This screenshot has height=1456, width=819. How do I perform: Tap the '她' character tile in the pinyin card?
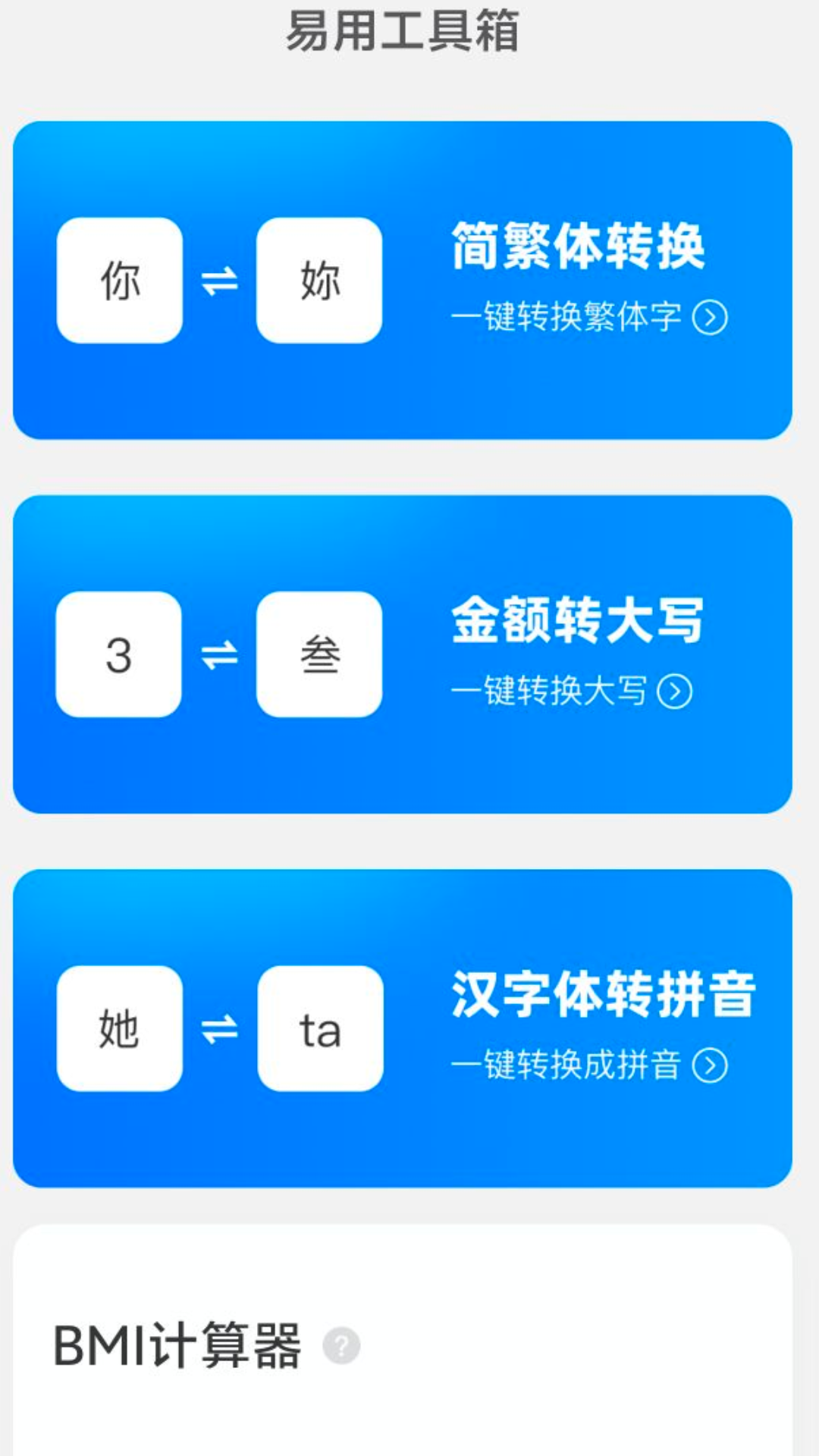click(x=120, y=1028)
